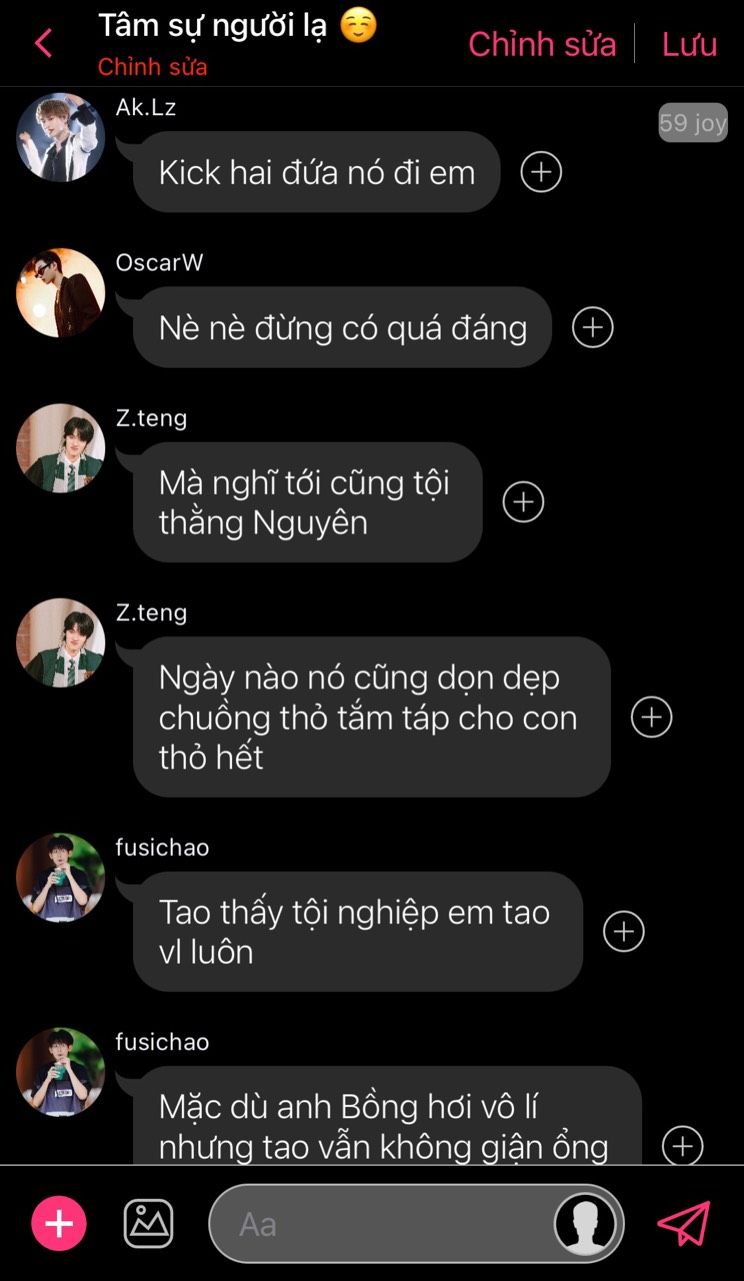Viewport: 744px width, 1281px height.
Task: Focus the Aa message input field
Action: pos(416,1224)
